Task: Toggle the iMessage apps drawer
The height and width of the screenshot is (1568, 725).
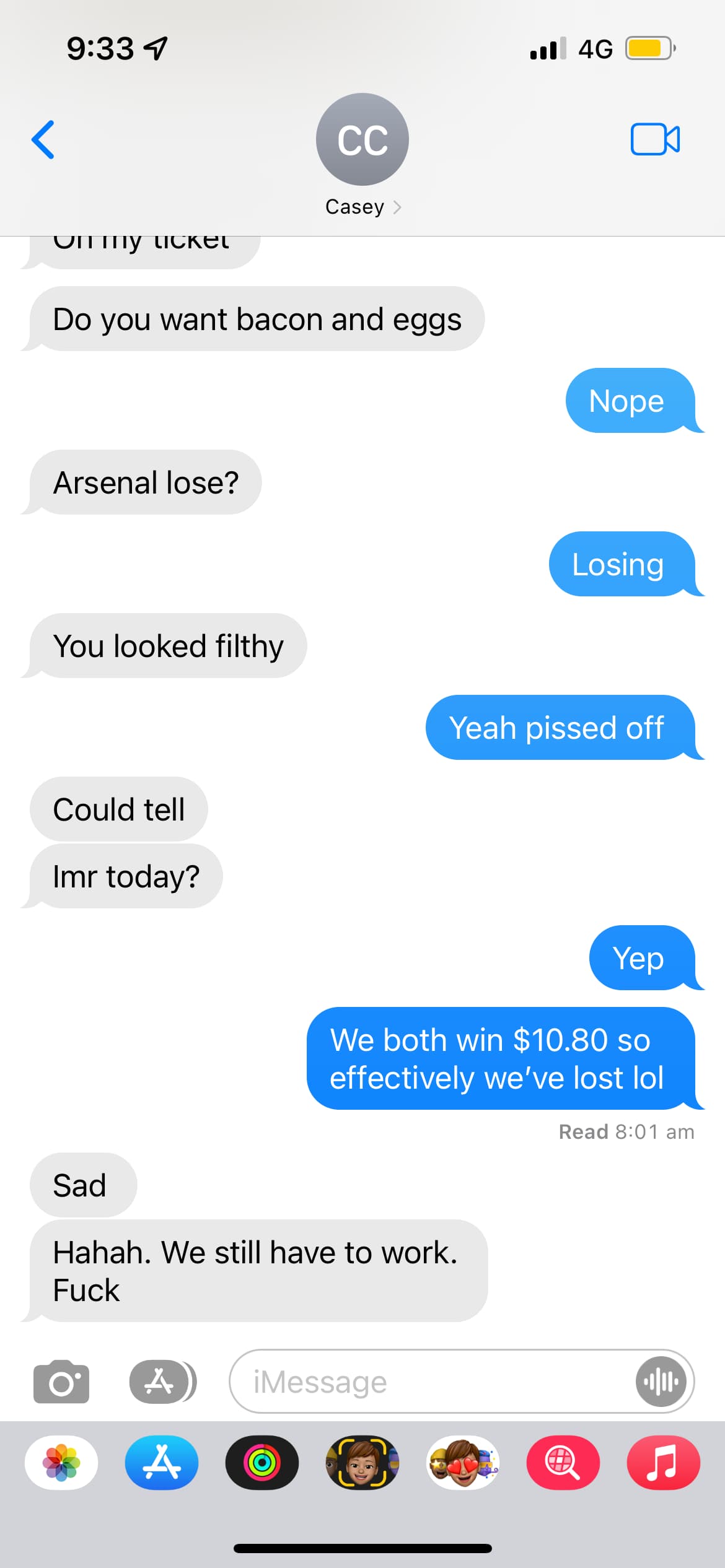Action: pos(163,1382)
